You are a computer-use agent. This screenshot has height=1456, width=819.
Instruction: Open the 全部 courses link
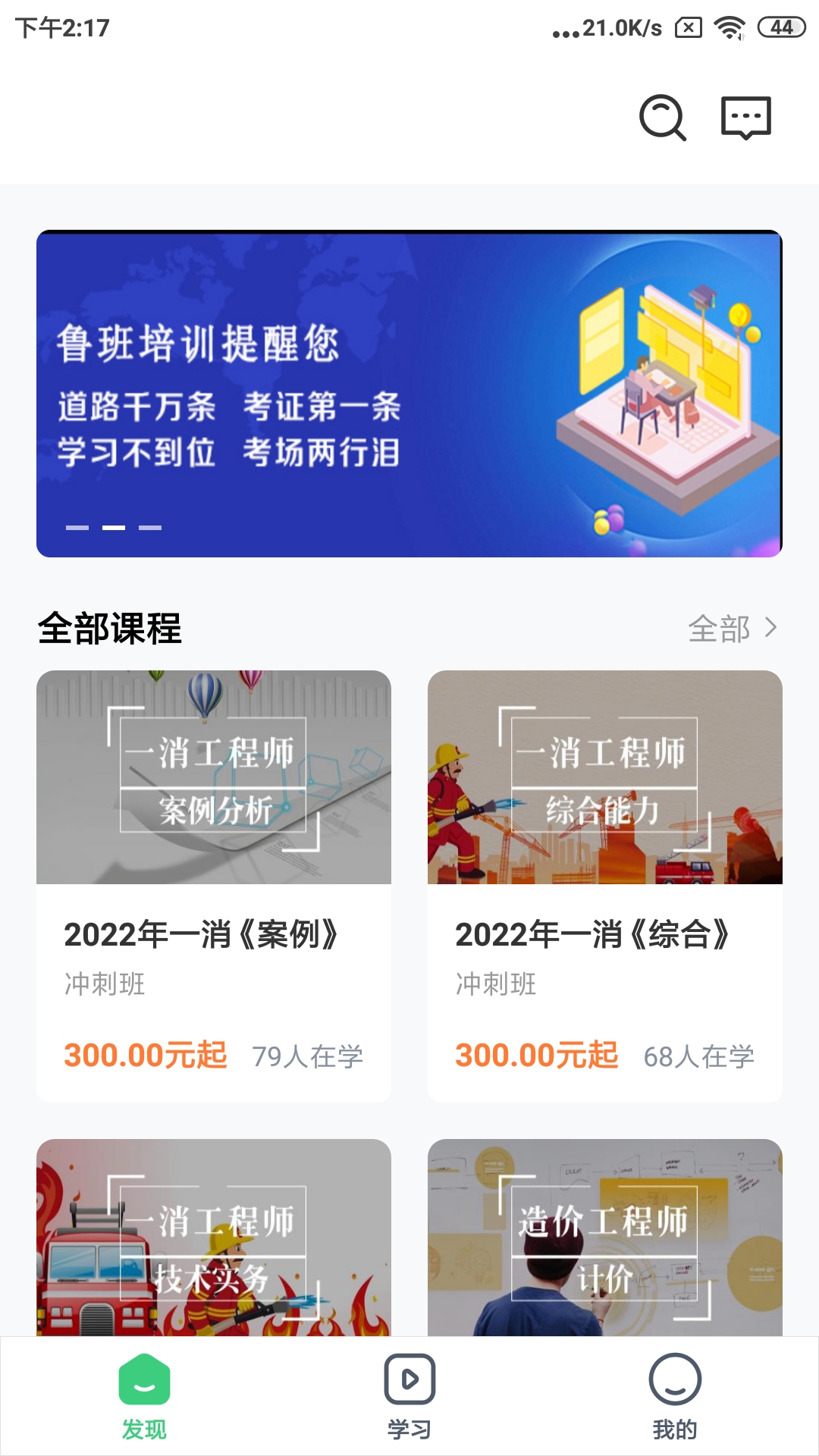click(x=717, y=628)
